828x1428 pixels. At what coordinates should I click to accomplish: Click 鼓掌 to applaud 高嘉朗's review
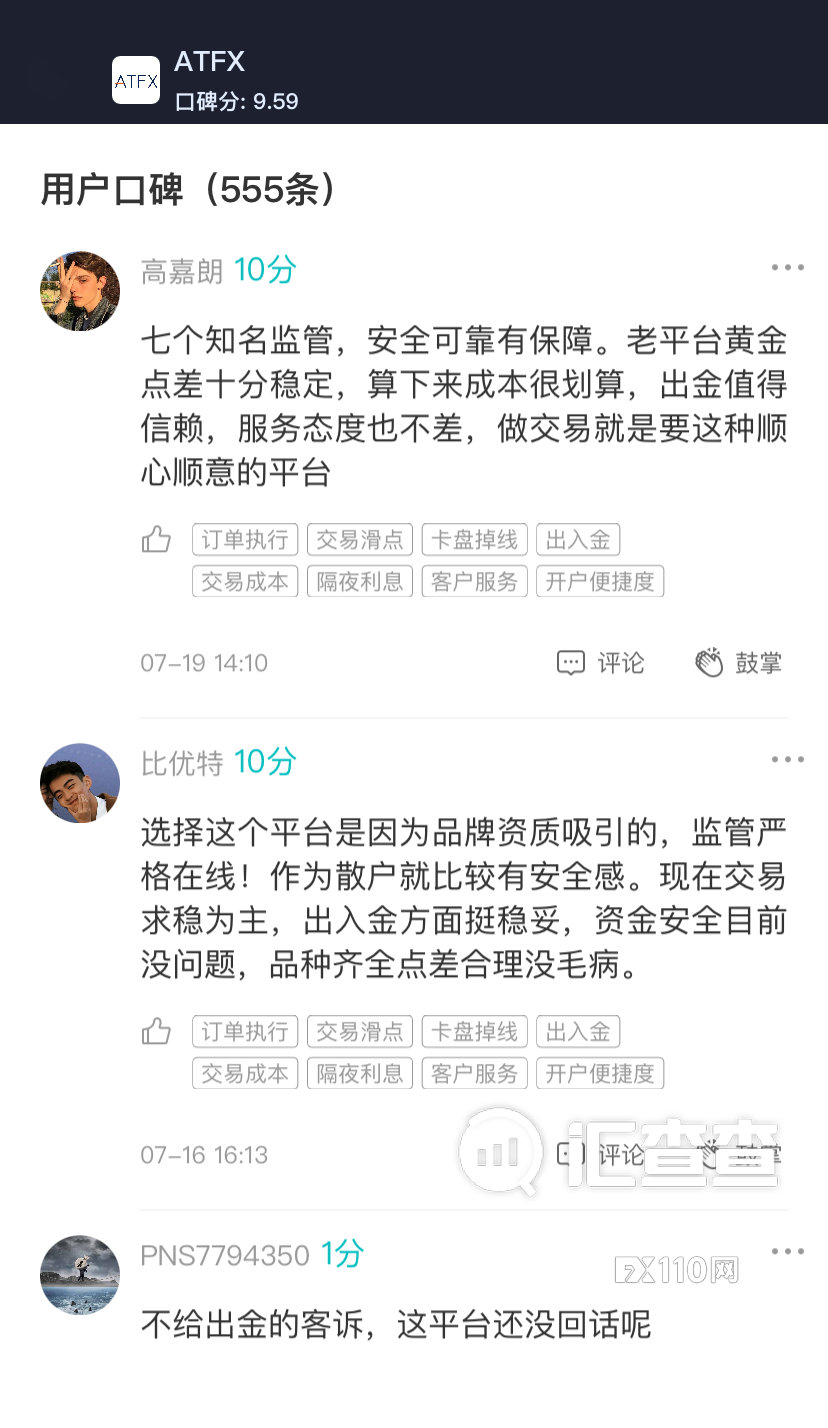pyautogui.click(x=758, y=663)
